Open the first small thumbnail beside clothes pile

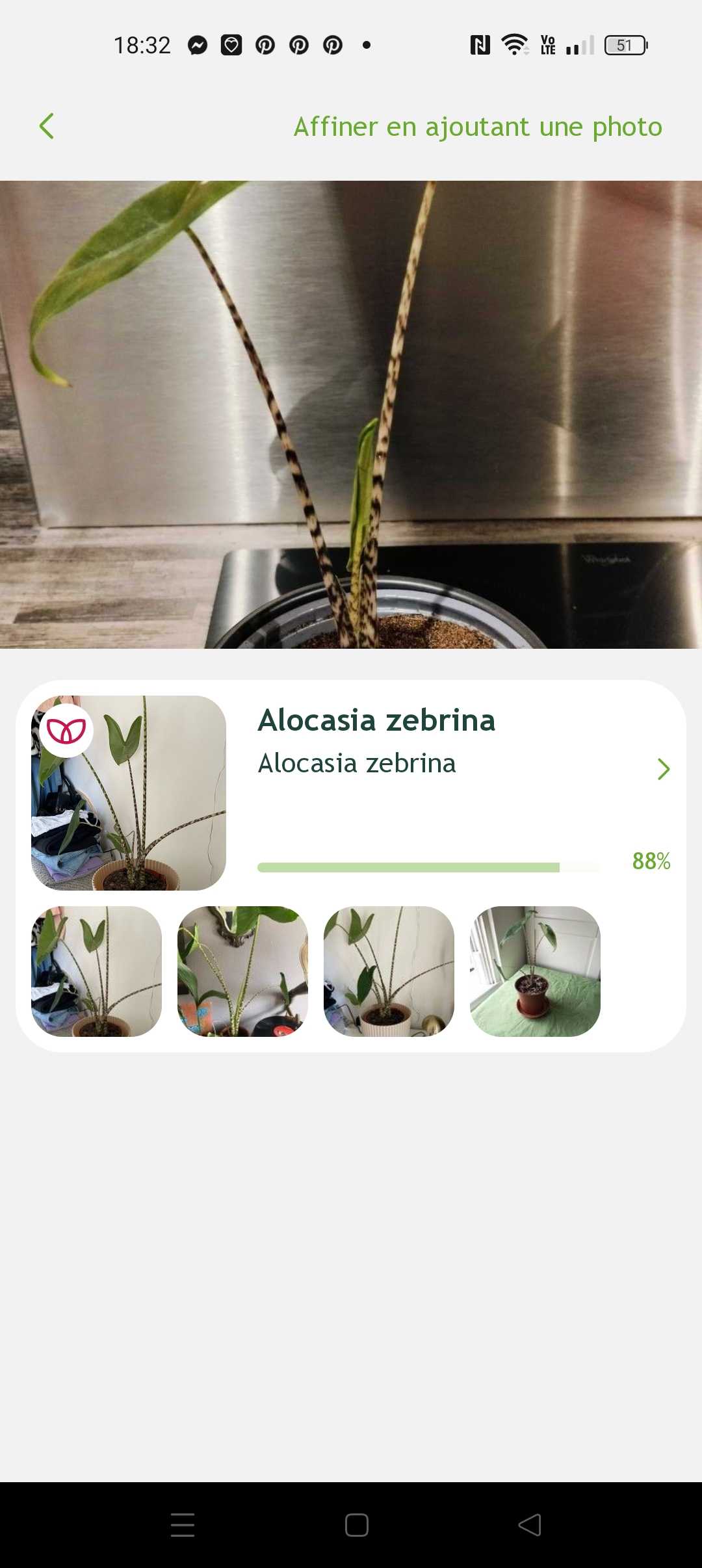pos(96,971)
